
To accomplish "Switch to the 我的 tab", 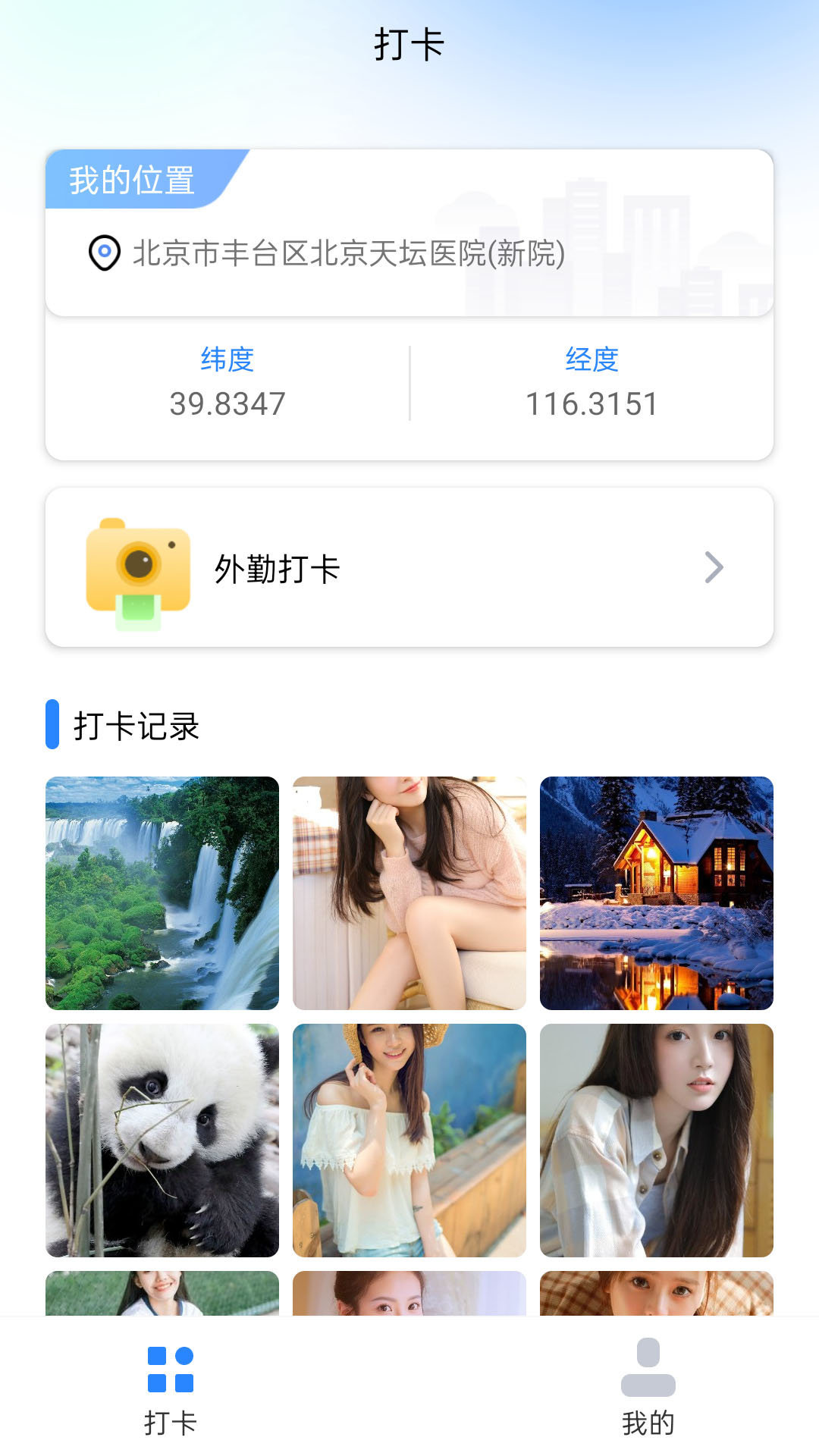I will [648, 1388].
